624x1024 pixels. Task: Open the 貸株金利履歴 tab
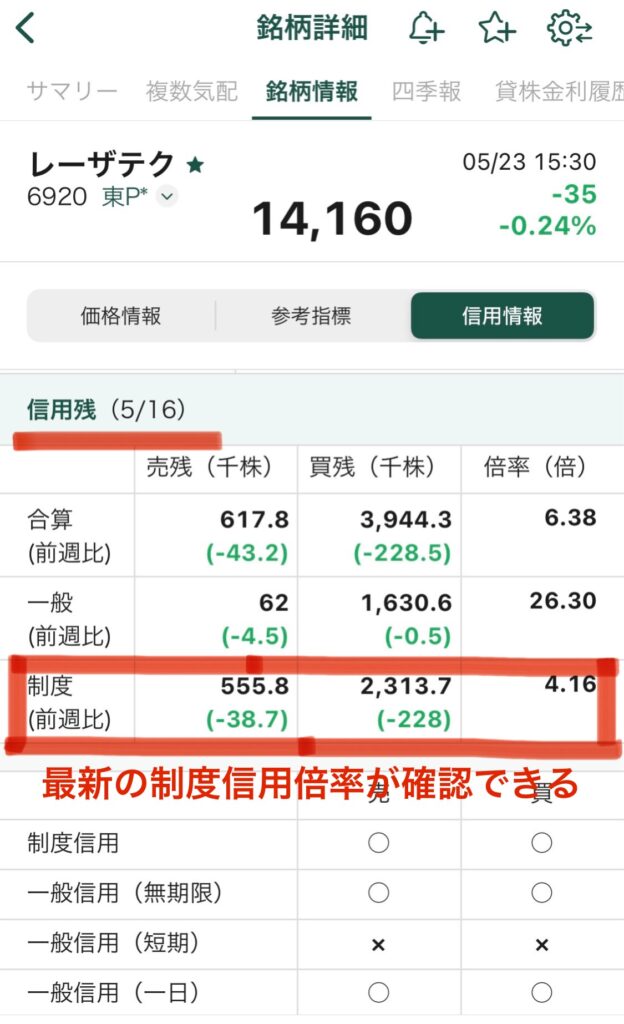click(559, 91)
